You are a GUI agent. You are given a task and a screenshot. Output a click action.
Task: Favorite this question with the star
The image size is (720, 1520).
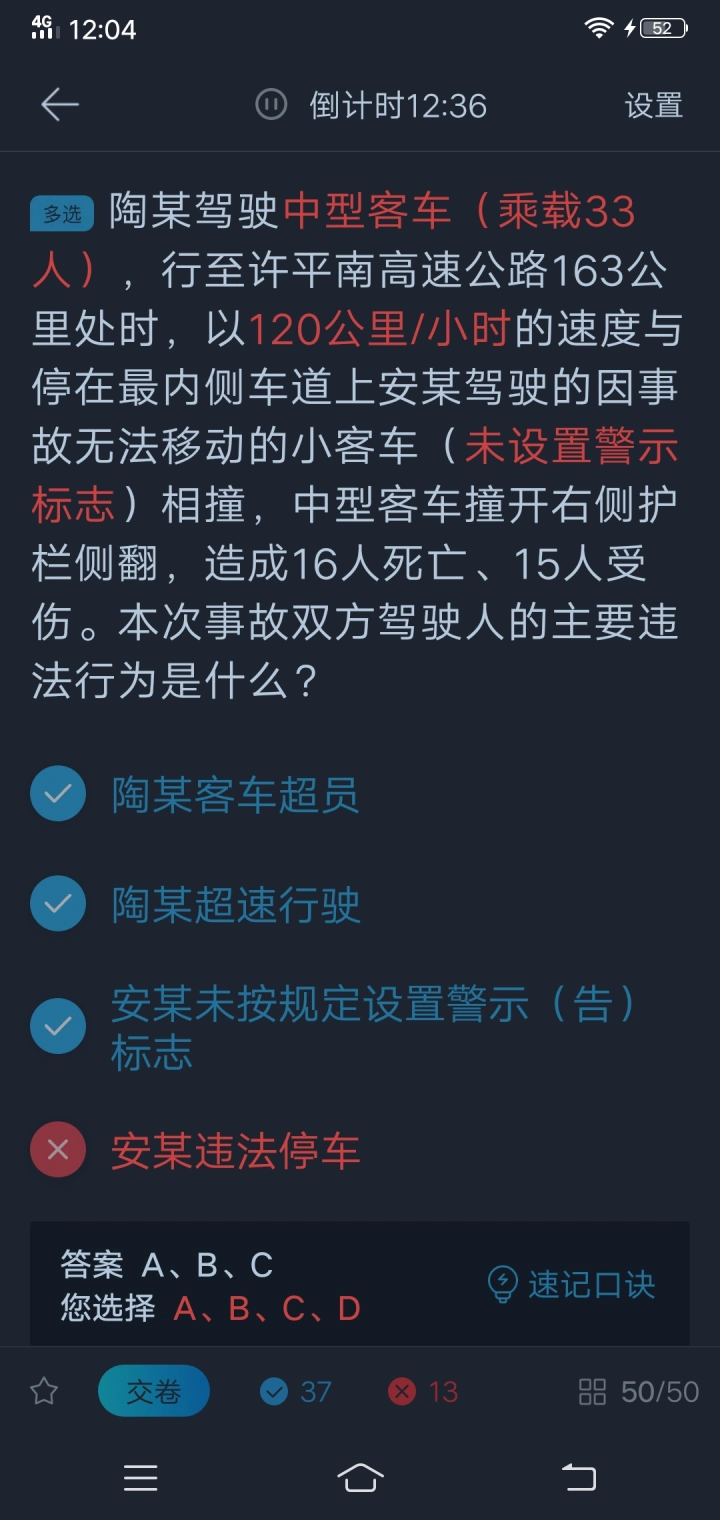pos(44,1391)
